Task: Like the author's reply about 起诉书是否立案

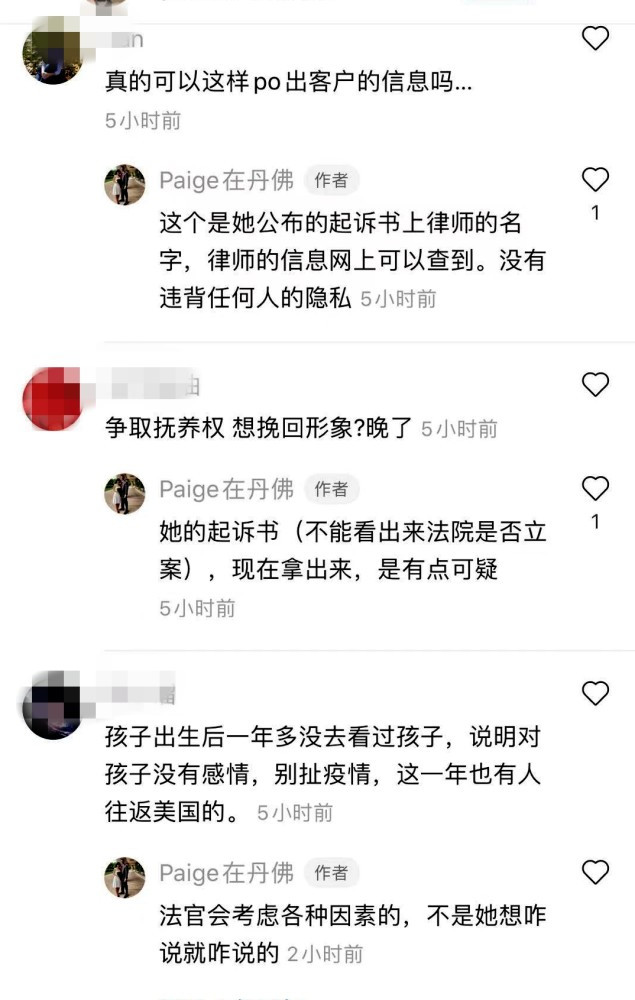Action: coord(595,488)
